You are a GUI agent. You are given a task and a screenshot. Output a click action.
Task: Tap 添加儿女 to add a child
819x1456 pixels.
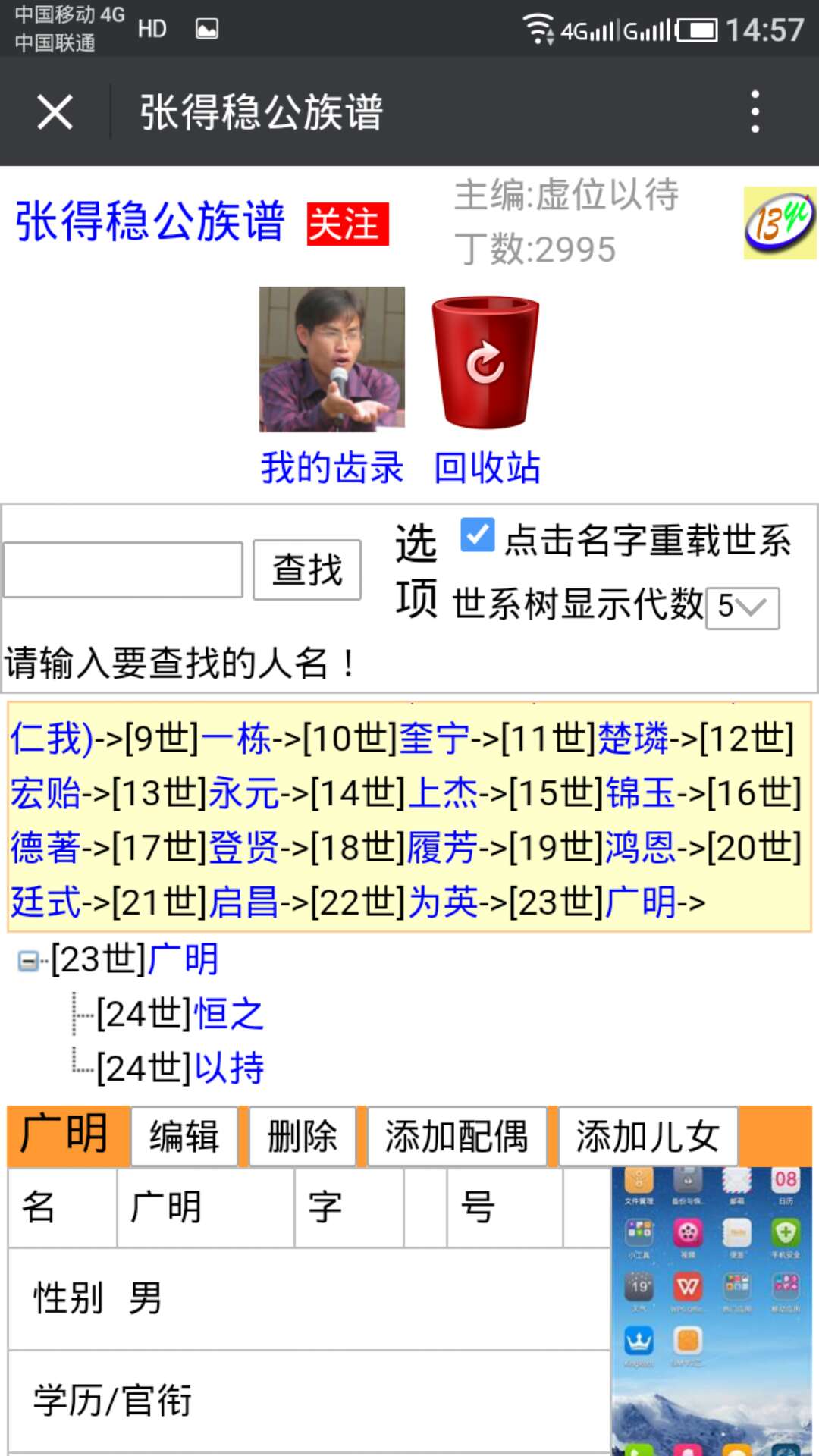tap(648, 1136)
